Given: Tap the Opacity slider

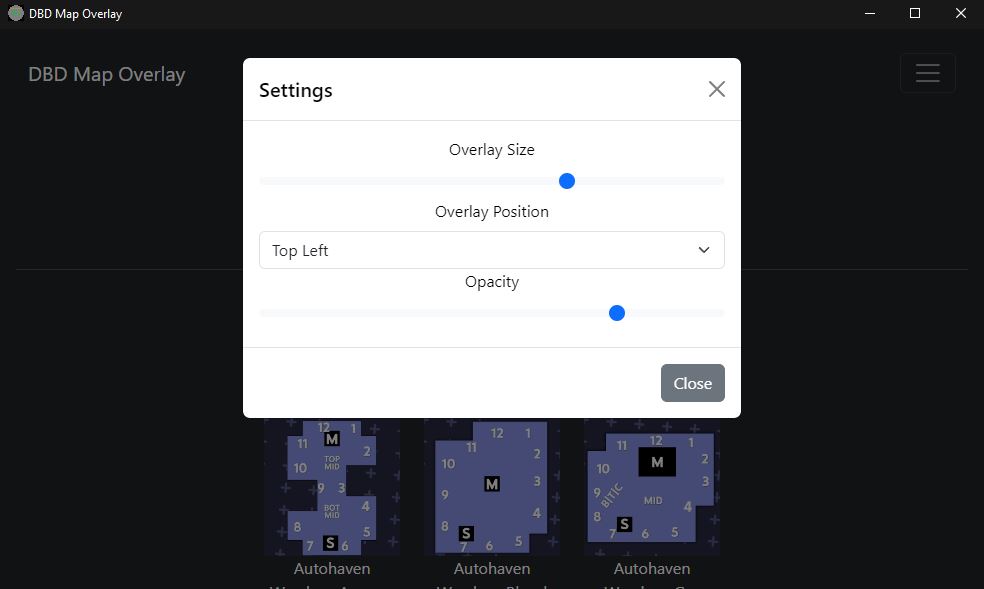Looking at the screenshot, I should (x=617, y=313).
